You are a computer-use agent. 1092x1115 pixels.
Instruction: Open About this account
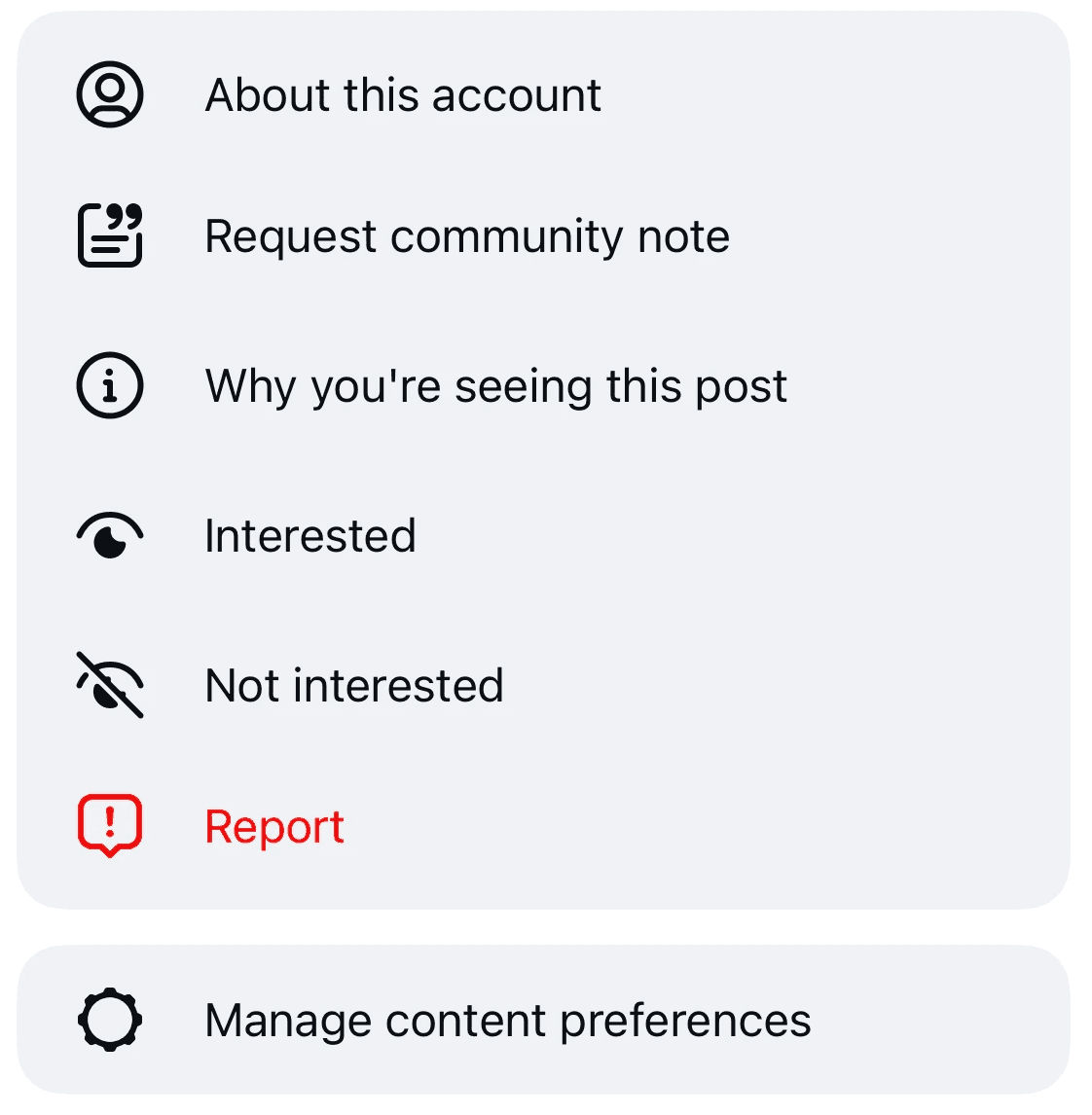point(403,95)
